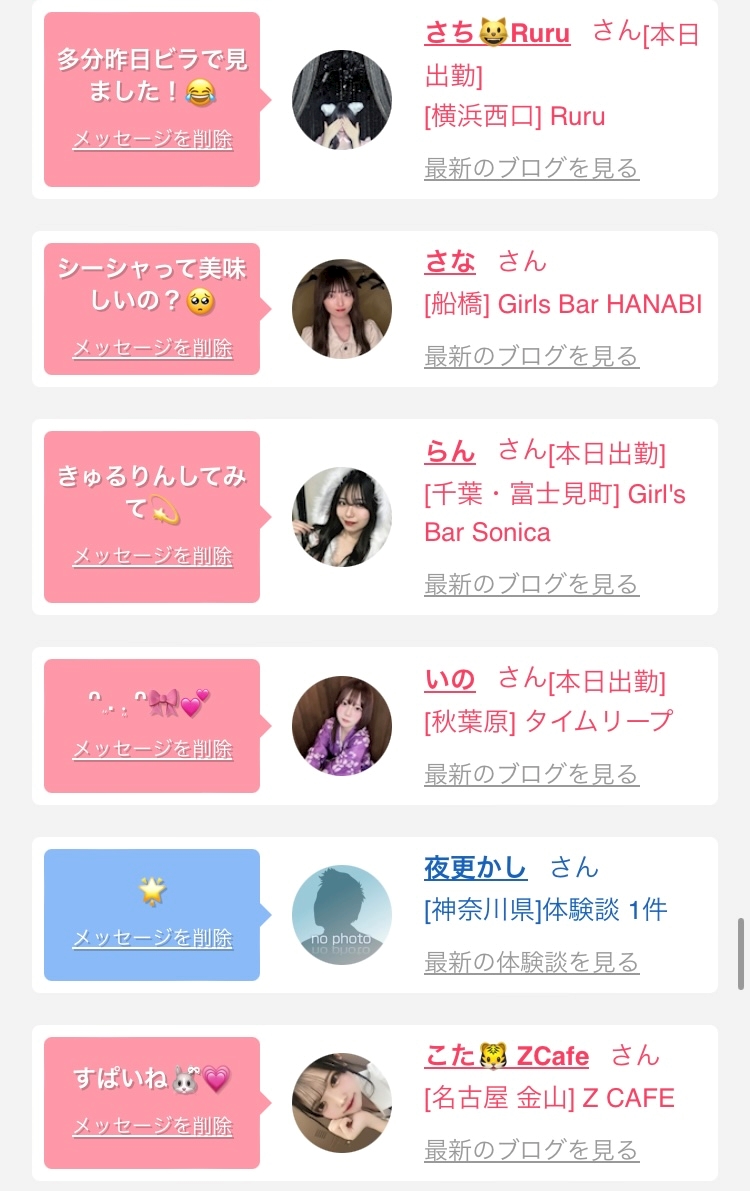Screen dimensions: 750x1191
Task: Open らん's profile name link
Action: click(x=450, y=451)
